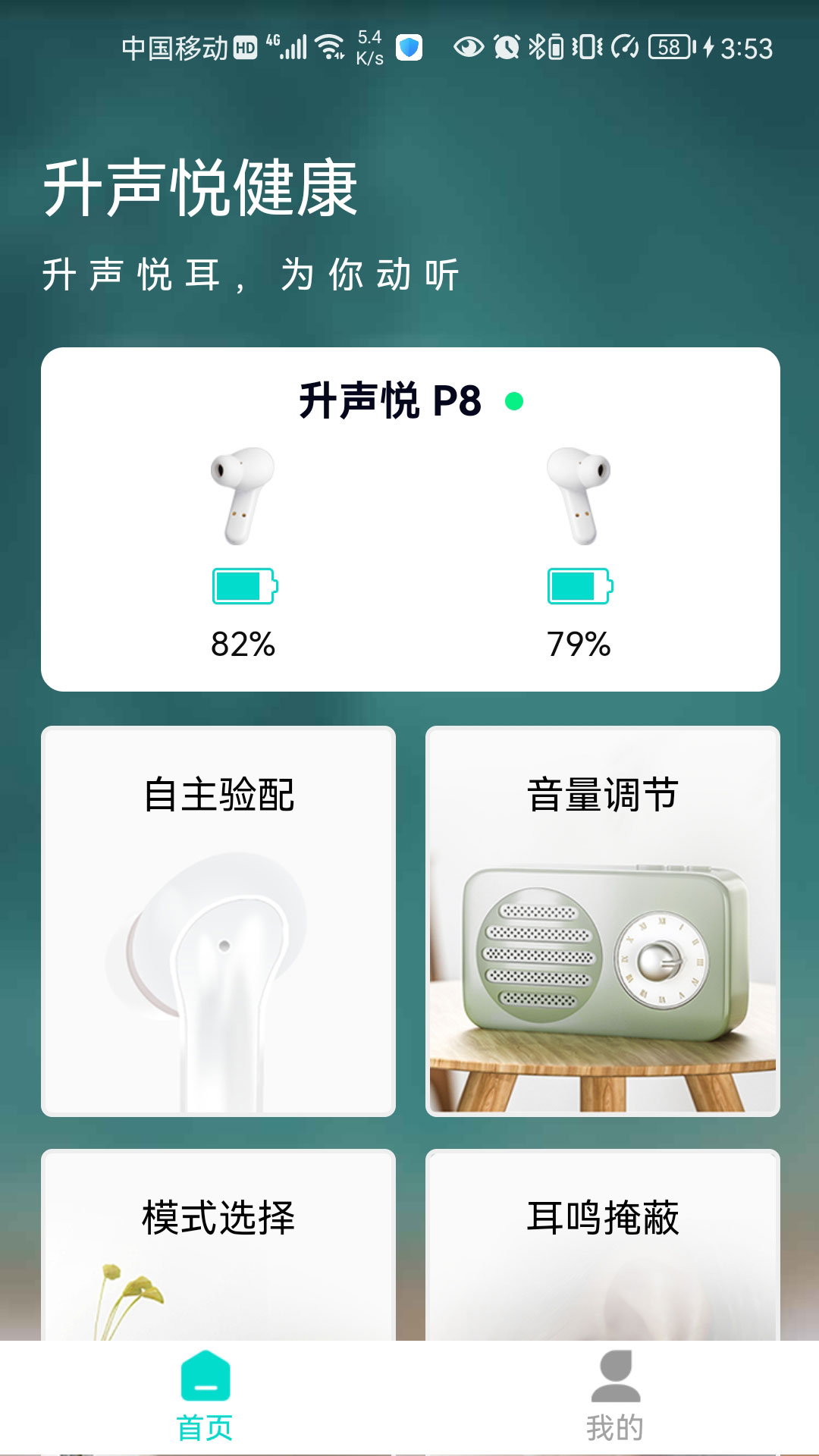This screenshot has height=1456, width=819.
Task: Open the 自主验配 card
Action: tap(218, 921)
